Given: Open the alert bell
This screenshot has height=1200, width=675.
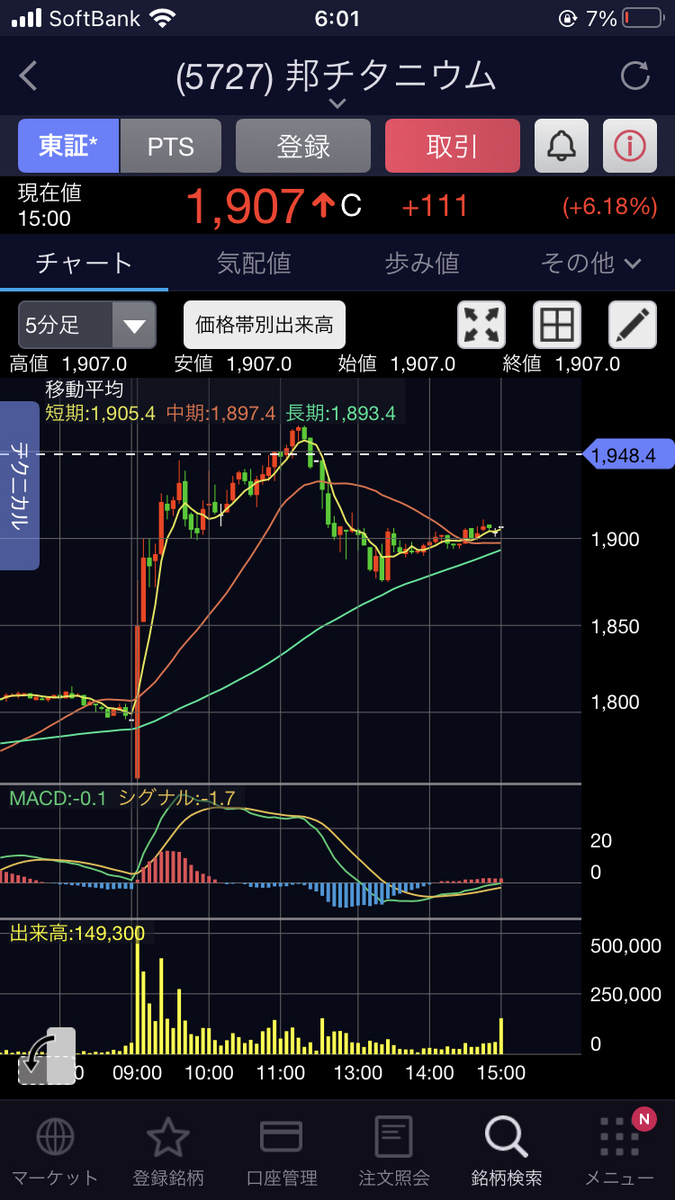Looking at the screenshot, I should 561,146.
